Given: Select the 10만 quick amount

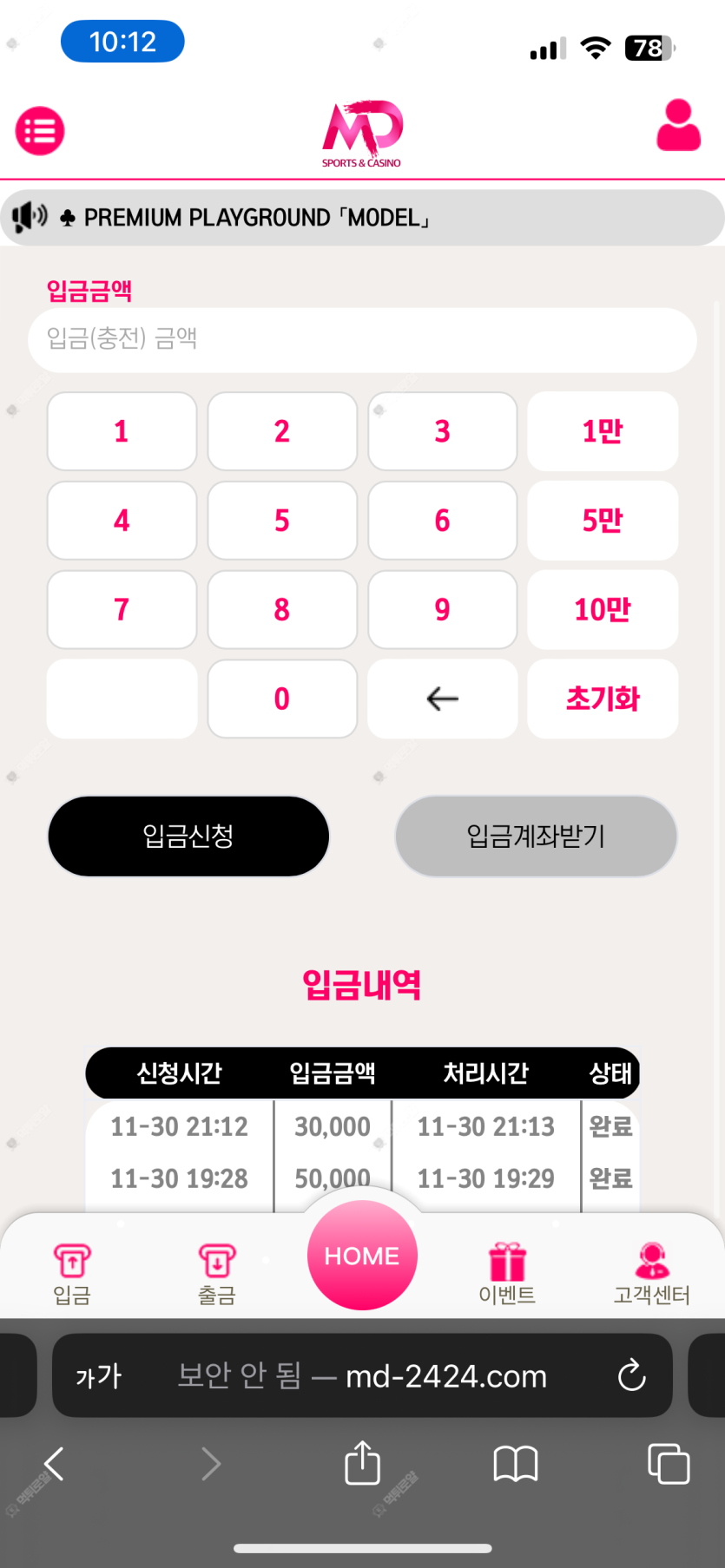Looking at the screenshot, I should tap(603, 610).
